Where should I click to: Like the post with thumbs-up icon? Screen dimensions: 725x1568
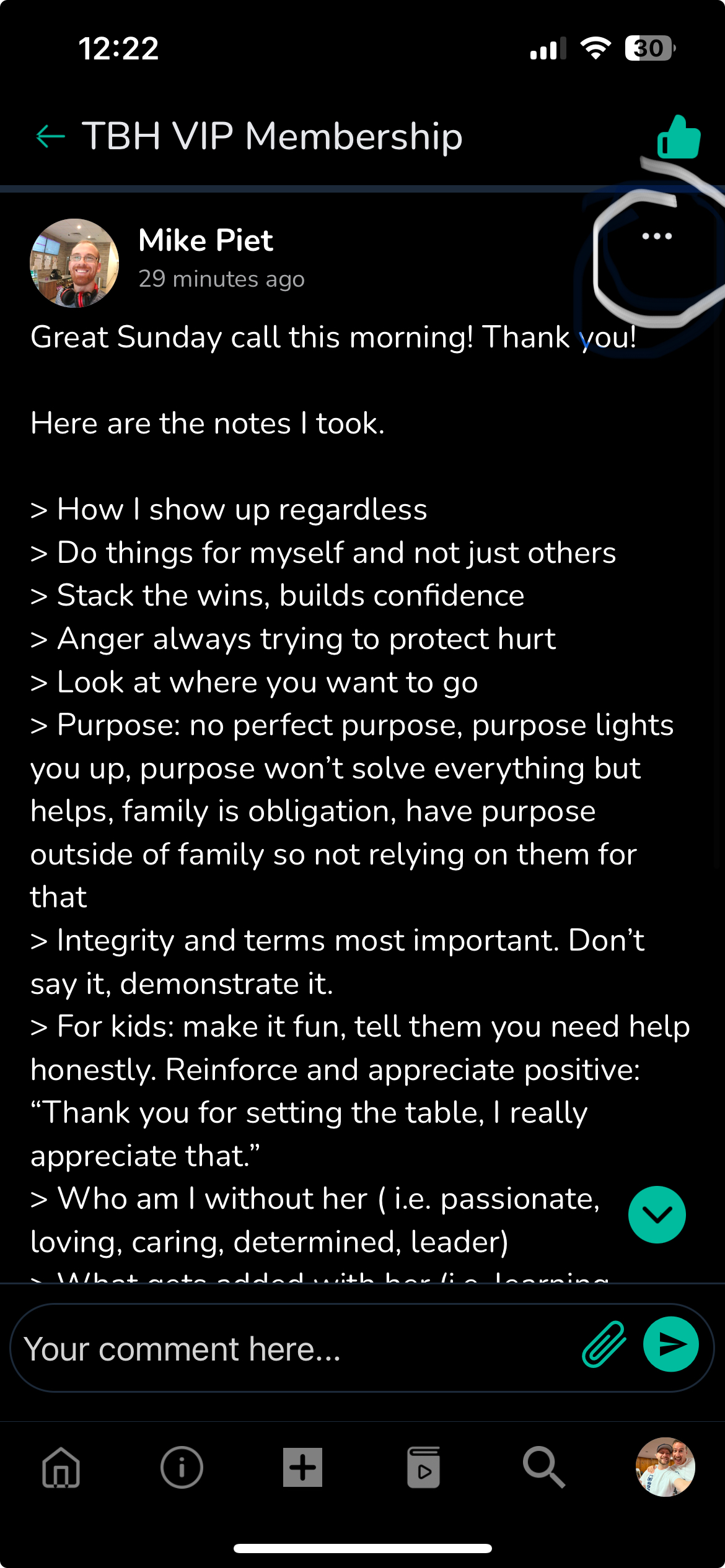point(679,137)
